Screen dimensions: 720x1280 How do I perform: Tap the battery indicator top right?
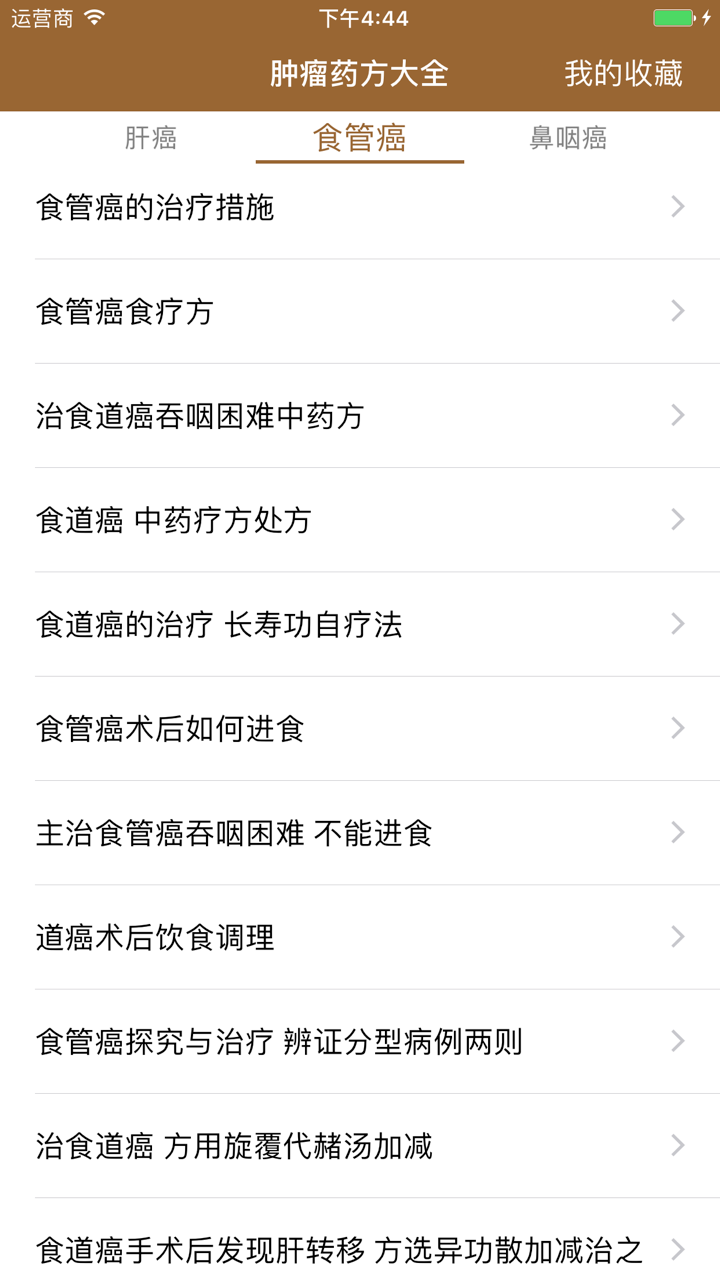675,16
